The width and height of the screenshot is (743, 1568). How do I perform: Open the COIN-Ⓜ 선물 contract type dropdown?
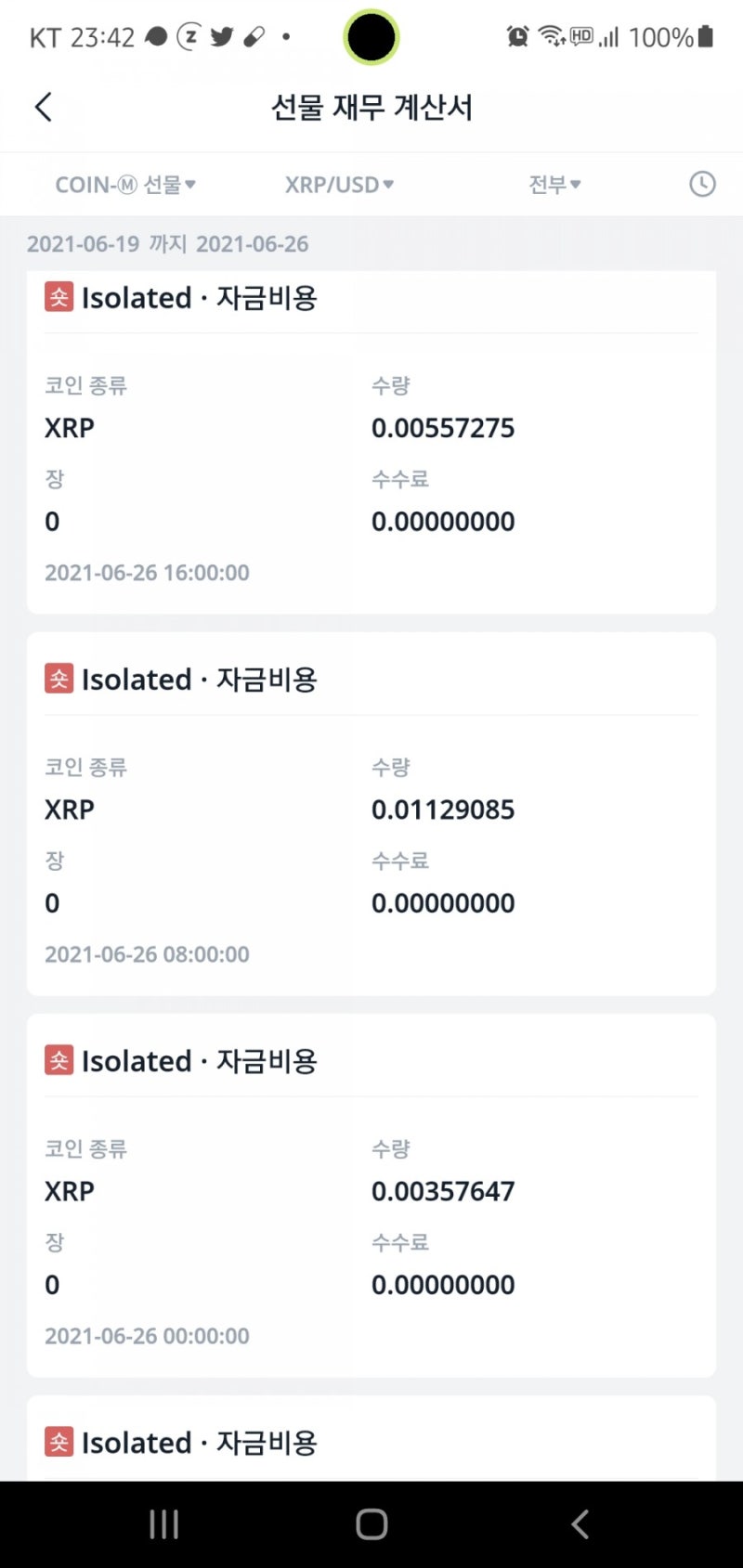pos(125,184)
